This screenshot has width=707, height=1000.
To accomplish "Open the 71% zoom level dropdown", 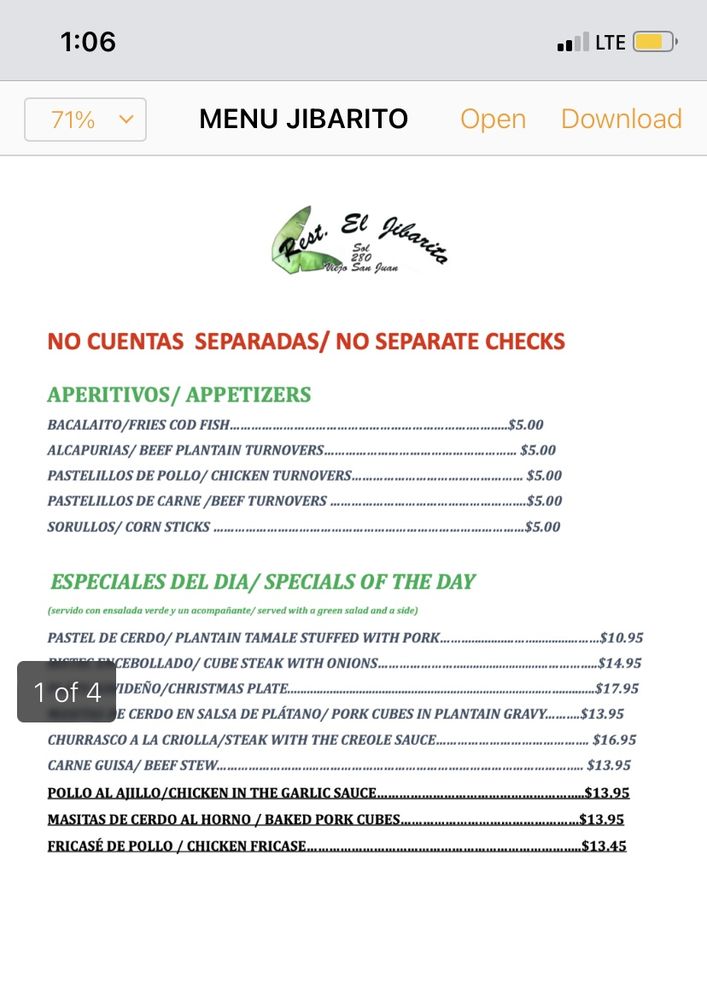I will (x=86, y=120).
